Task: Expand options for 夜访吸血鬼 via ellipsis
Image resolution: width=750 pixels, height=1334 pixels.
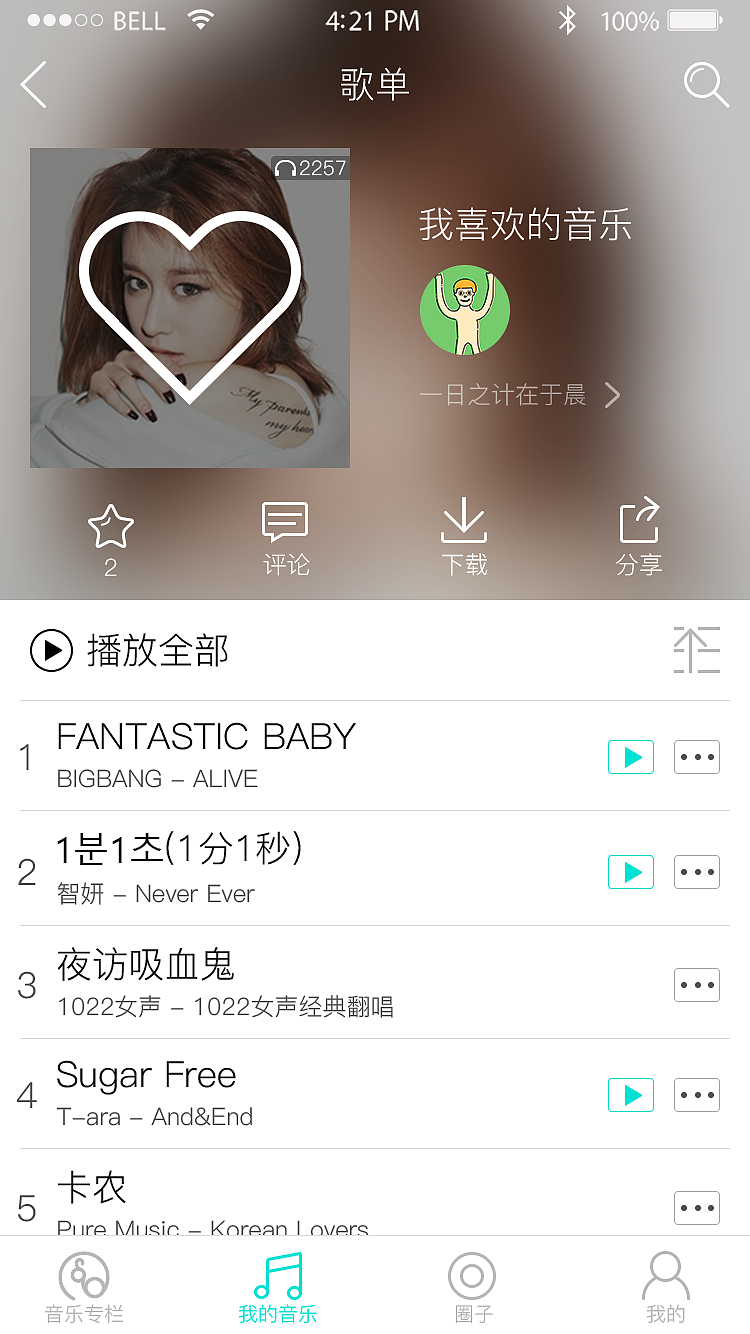Action: [697, 985]
